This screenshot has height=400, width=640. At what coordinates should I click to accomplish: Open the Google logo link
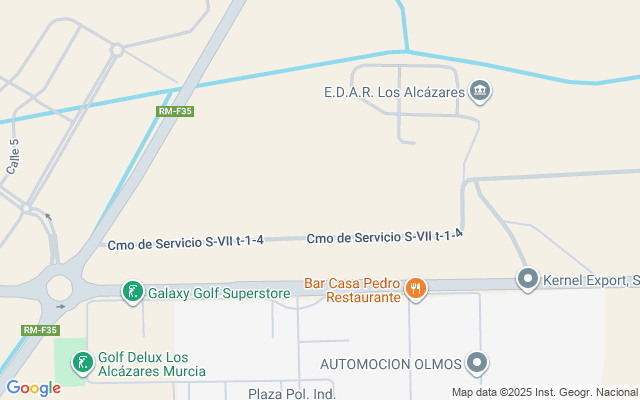33,388
